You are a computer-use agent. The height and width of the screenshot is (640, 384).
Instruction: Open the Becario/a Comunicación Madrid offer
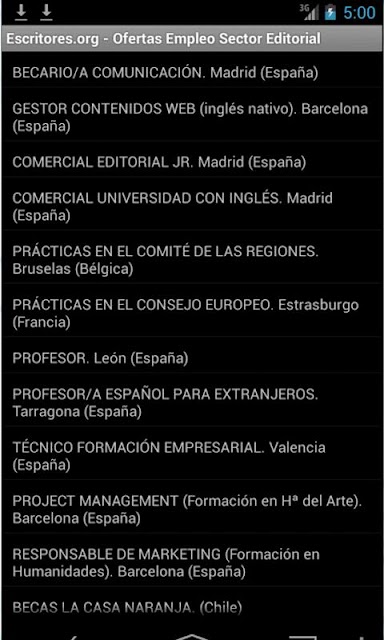click(x=192, y=73)
